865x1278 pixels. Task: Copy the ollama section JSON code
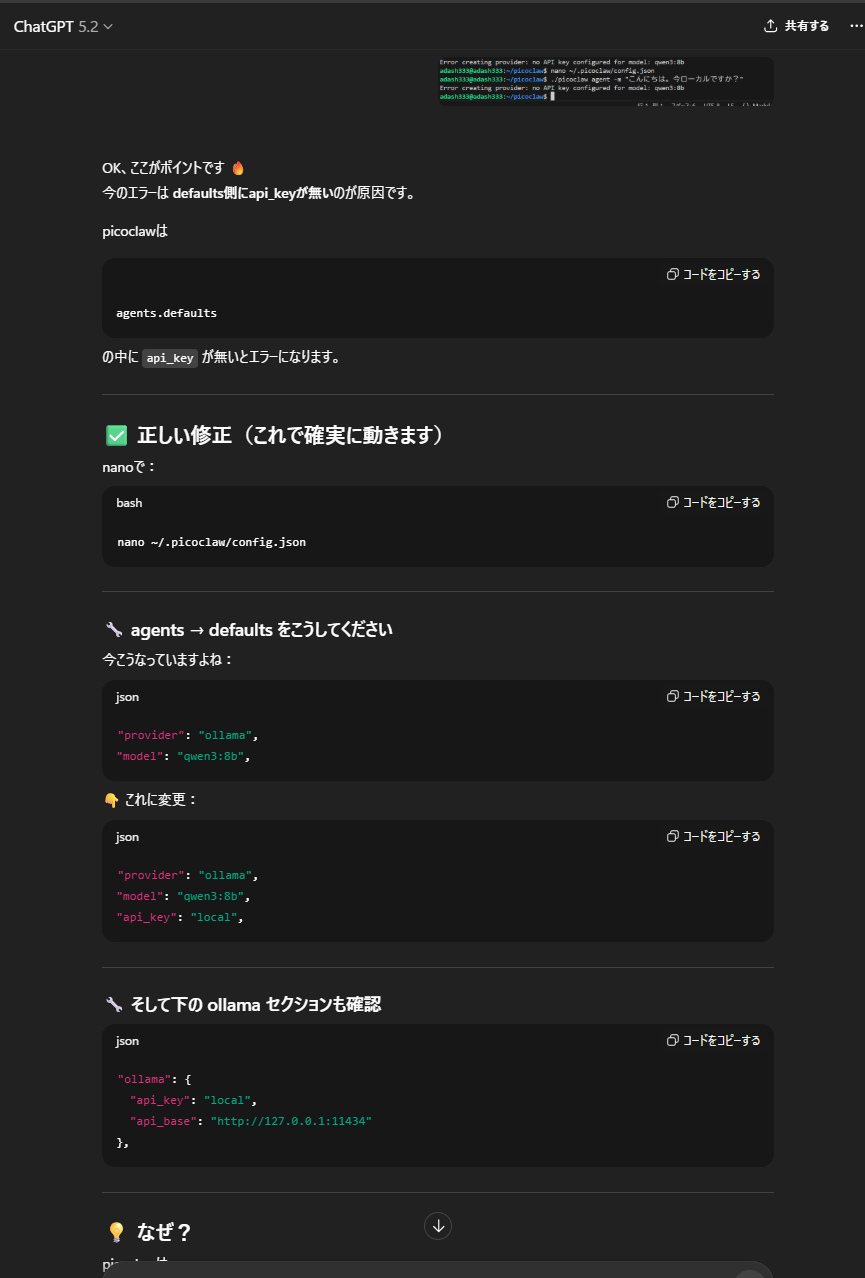tap(713, 1040)
